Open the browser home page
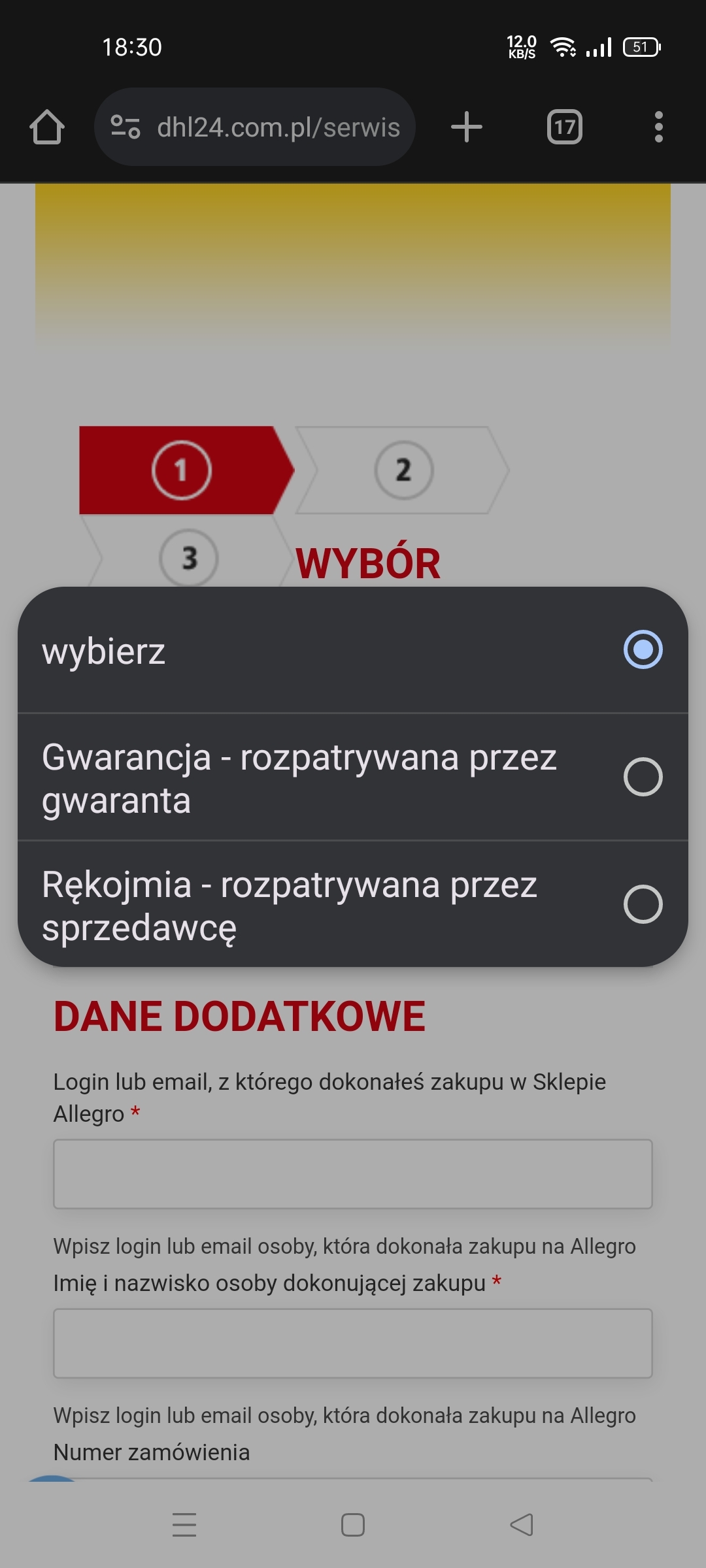The width and height of the screenshot is (706, 1568). [47, 127]
